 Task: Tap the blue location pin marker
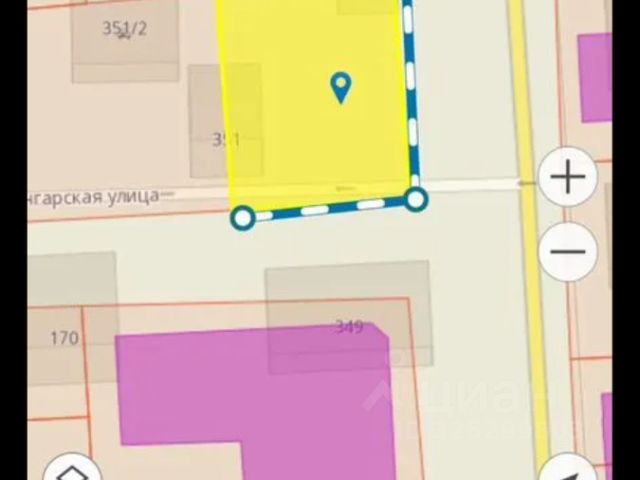click(x=341, y=88)
